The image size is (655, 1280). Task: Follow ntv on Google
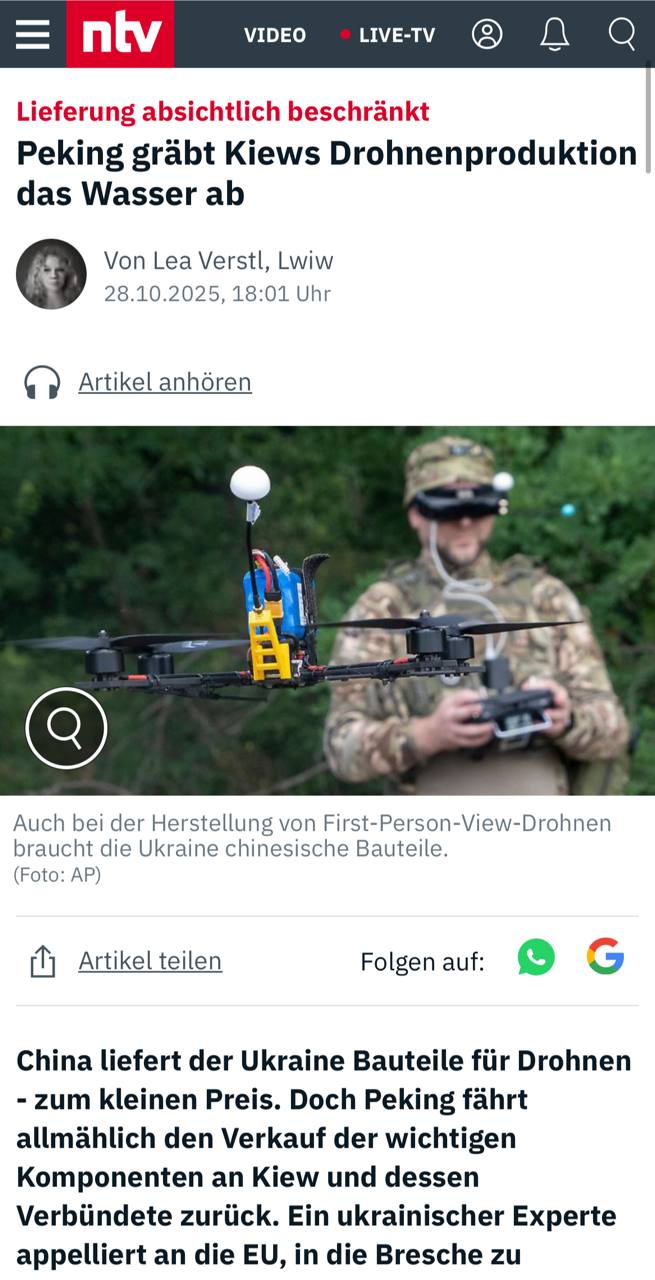coord(605,957)
